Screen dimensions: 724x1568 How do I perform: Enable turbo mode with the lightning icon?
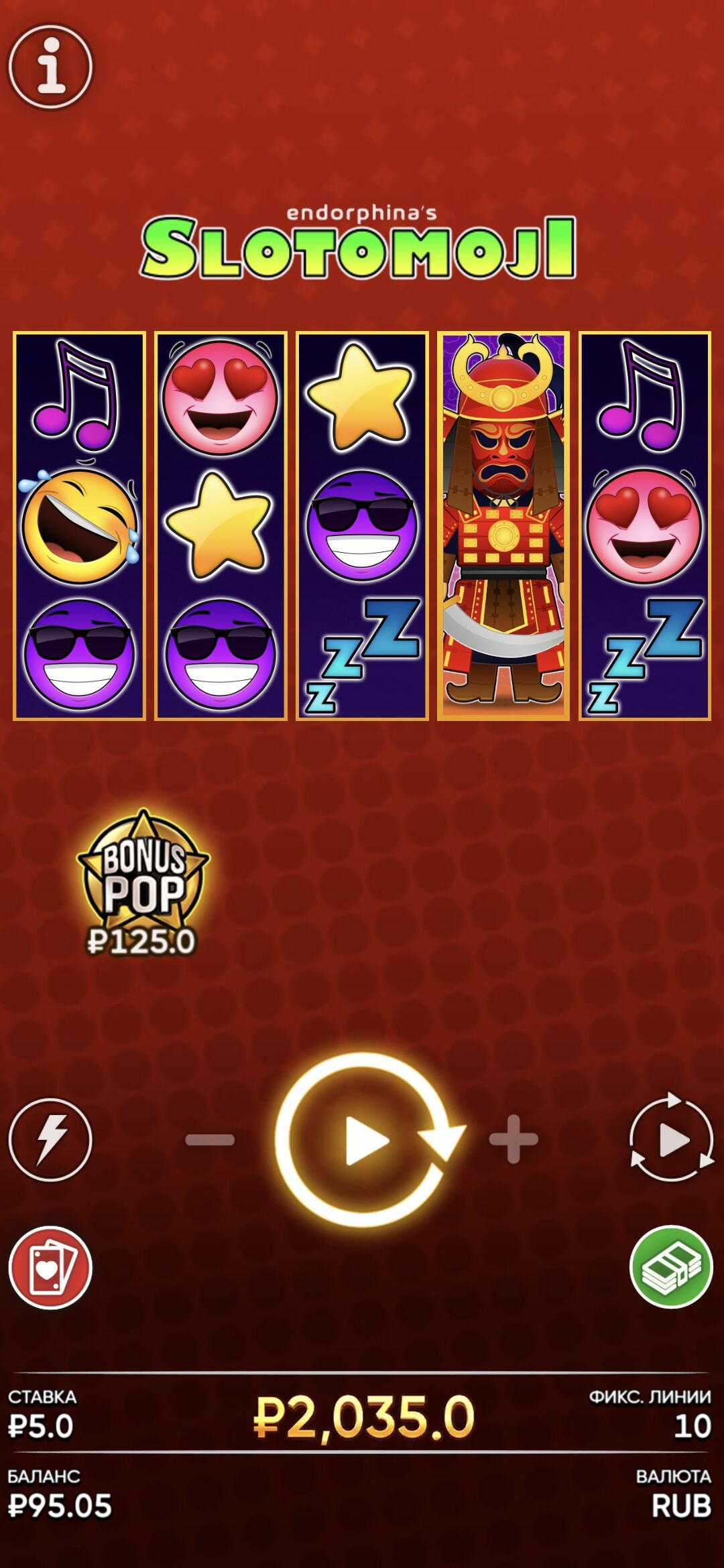click(x=50, y=1139)
